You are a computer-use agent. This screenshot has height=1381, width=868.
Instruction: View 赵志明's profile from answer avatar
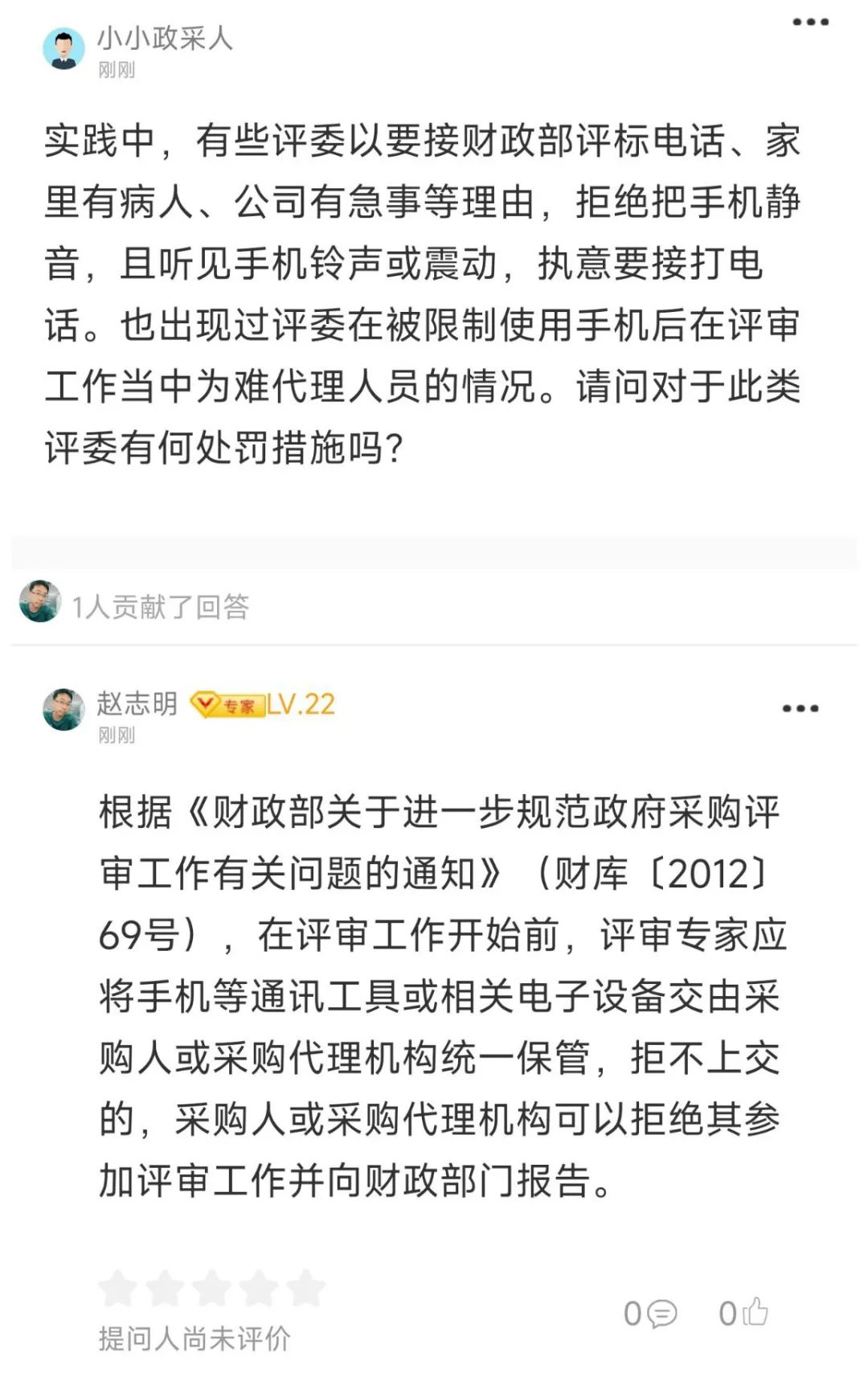[63, 710]
